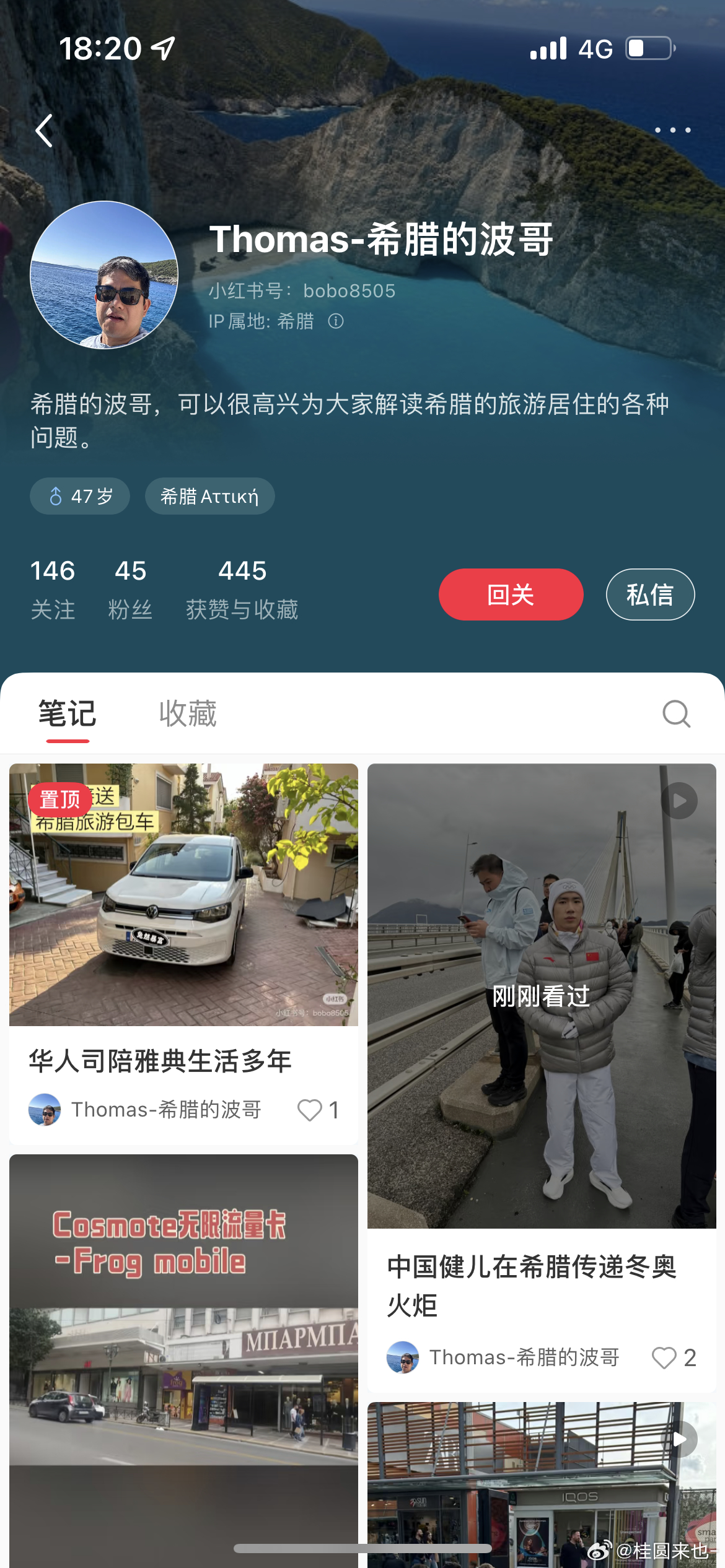Open the 146 关注 following list
The height and width of the screenshot is (1568, 725).
pyautogui.click(x=53, y=589)
